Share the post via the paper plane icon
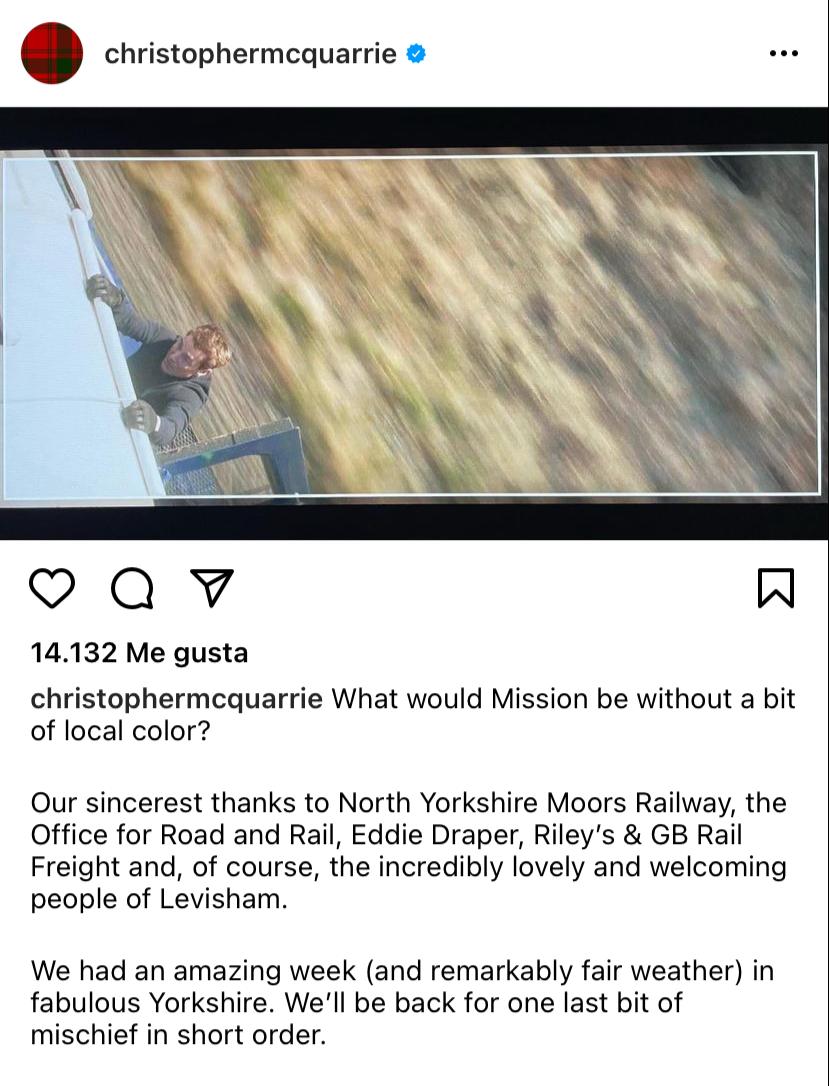 tap(211, 588)
